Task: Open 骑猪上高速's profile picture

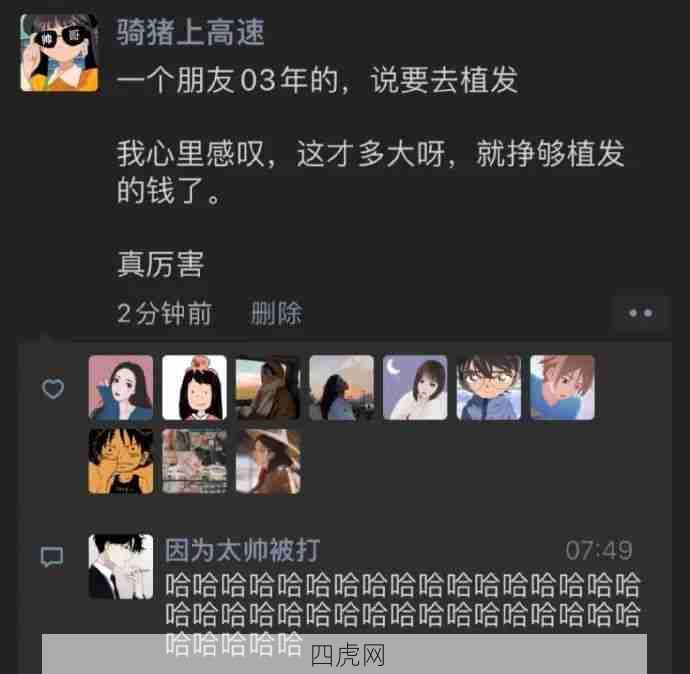Action: (x=59, y=53)
